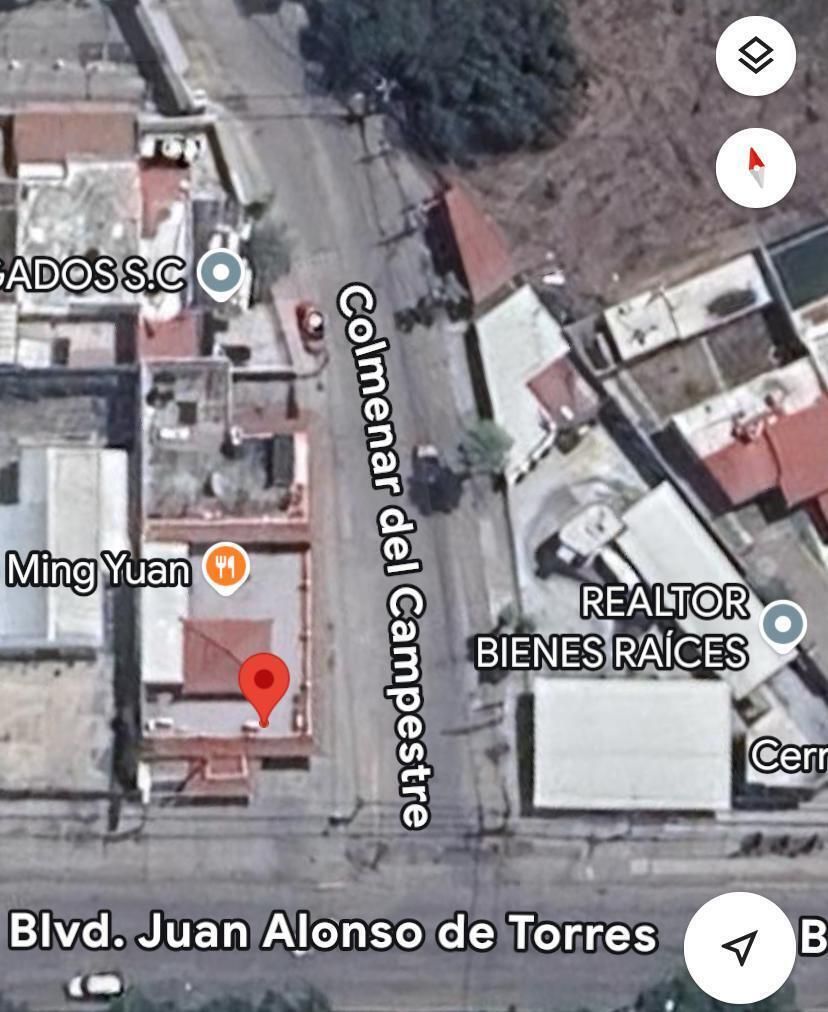Open the GADOS S.C place marker

click(x=221, y=272)
